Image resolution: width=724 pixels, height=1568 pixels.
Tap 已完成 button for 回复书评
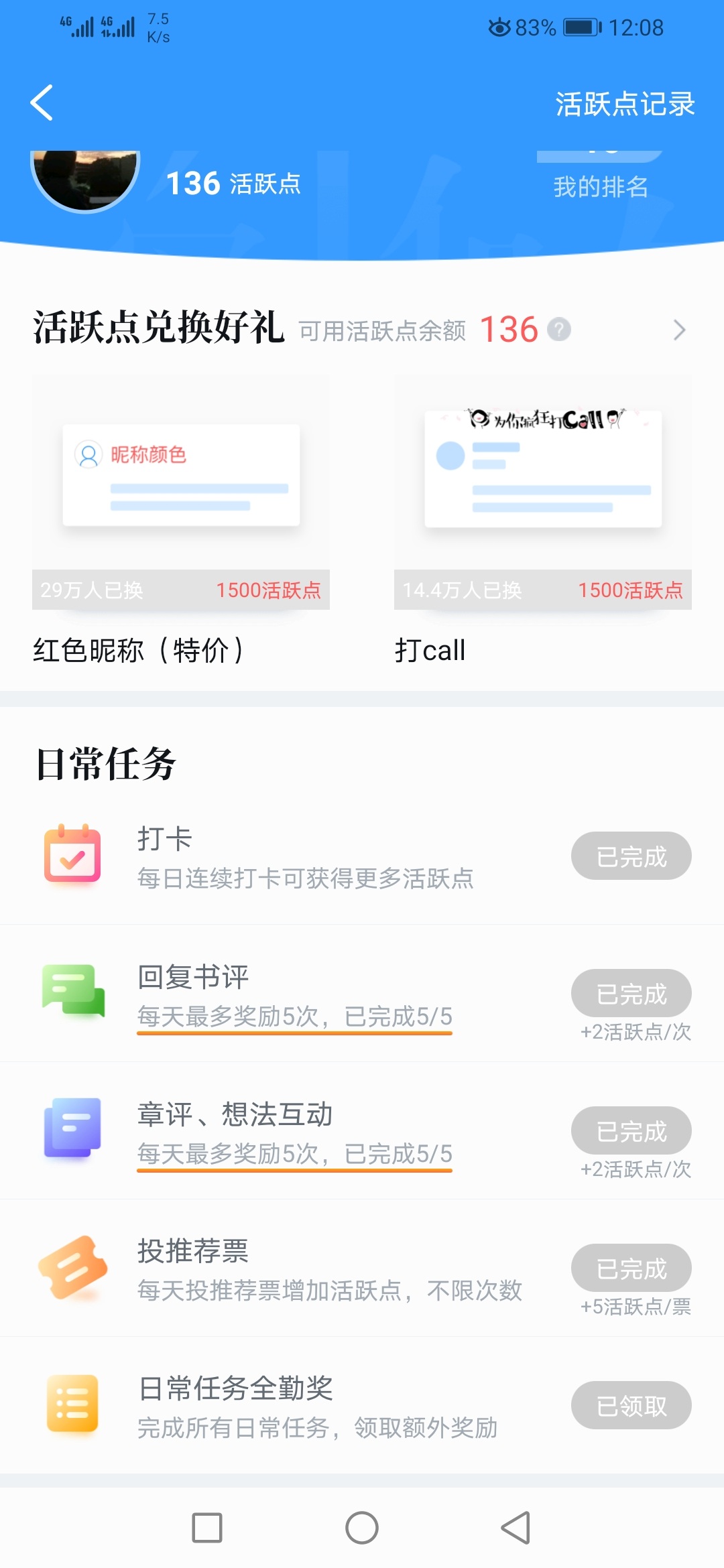[x=631, y=993]
